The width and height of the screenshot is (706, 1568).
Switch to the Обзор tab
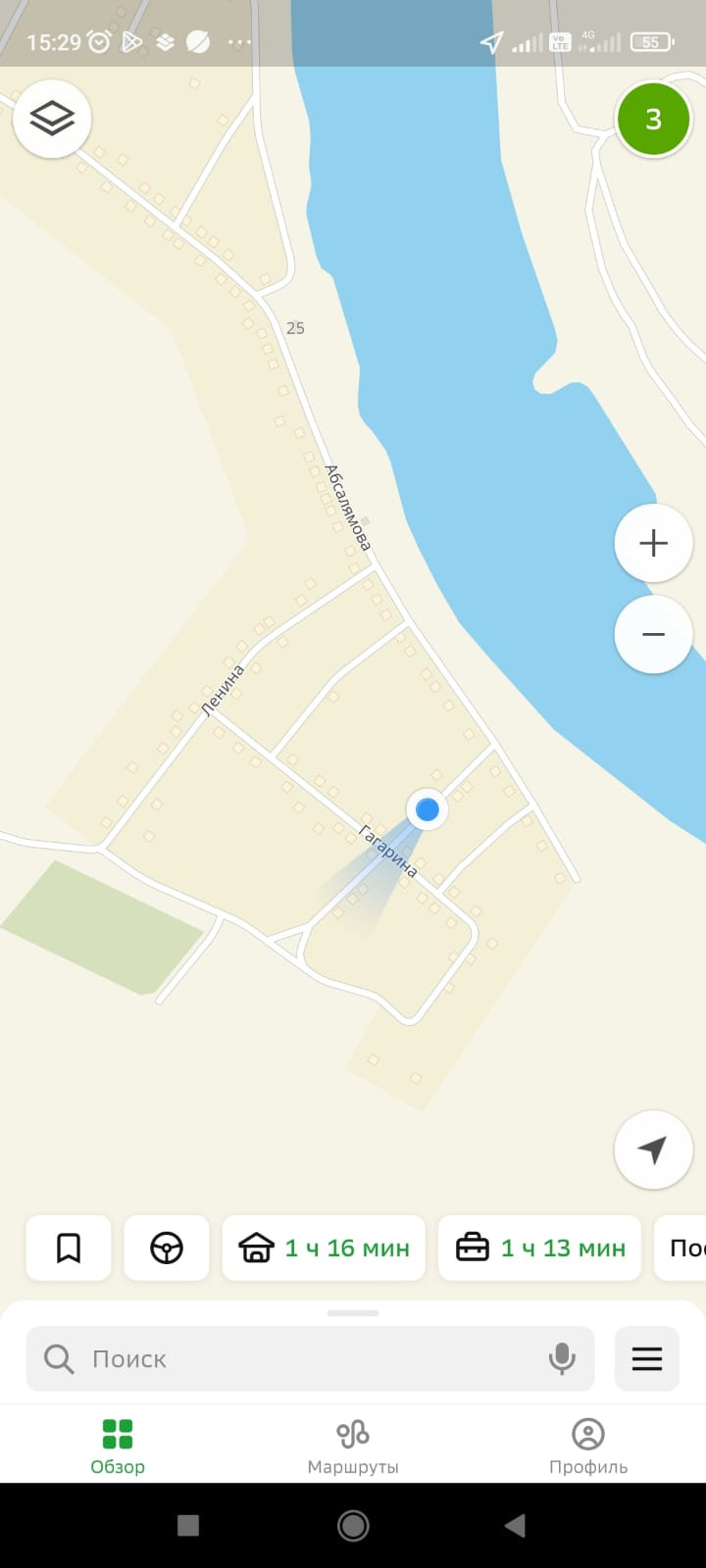coord(118,1445)
